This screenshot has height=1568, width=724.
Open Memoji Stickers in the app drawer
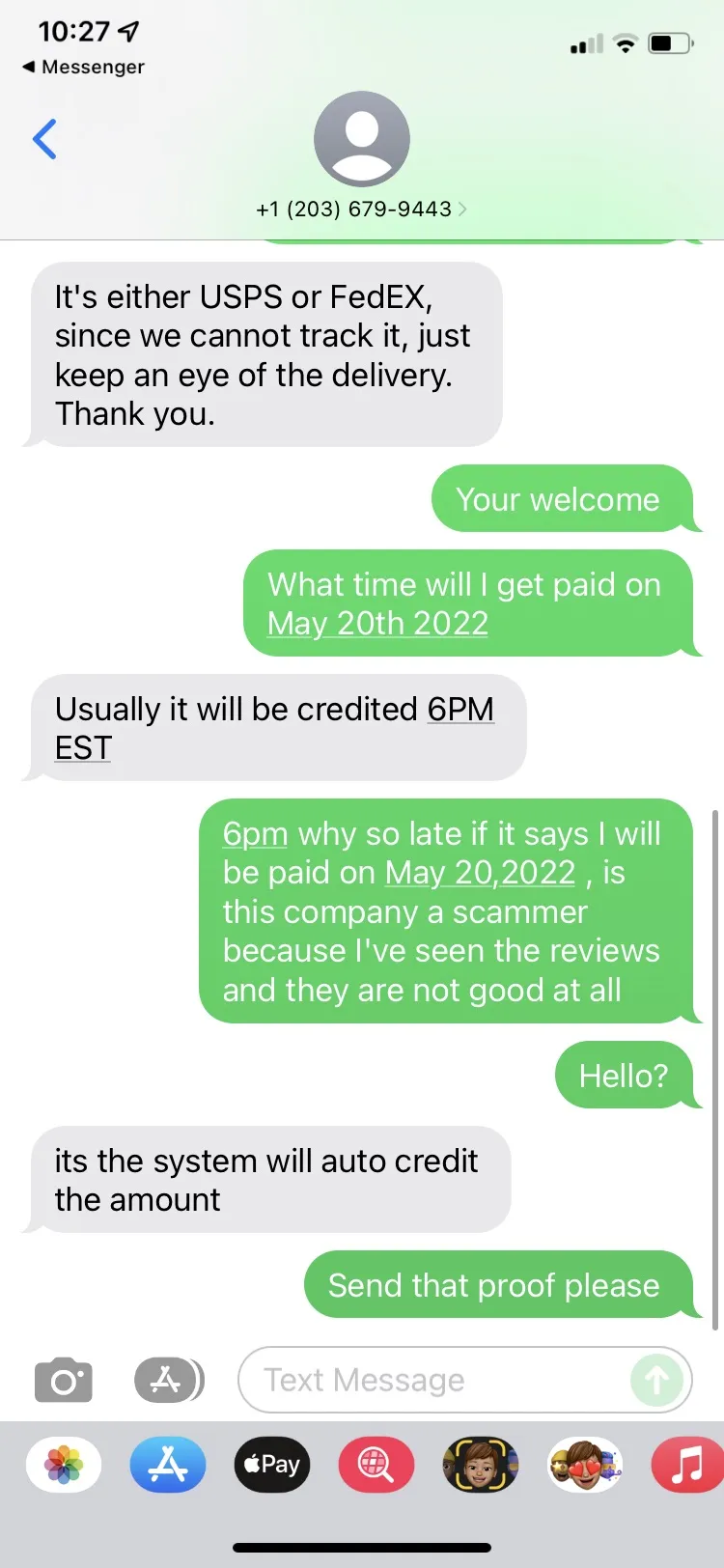point(585,1465)
